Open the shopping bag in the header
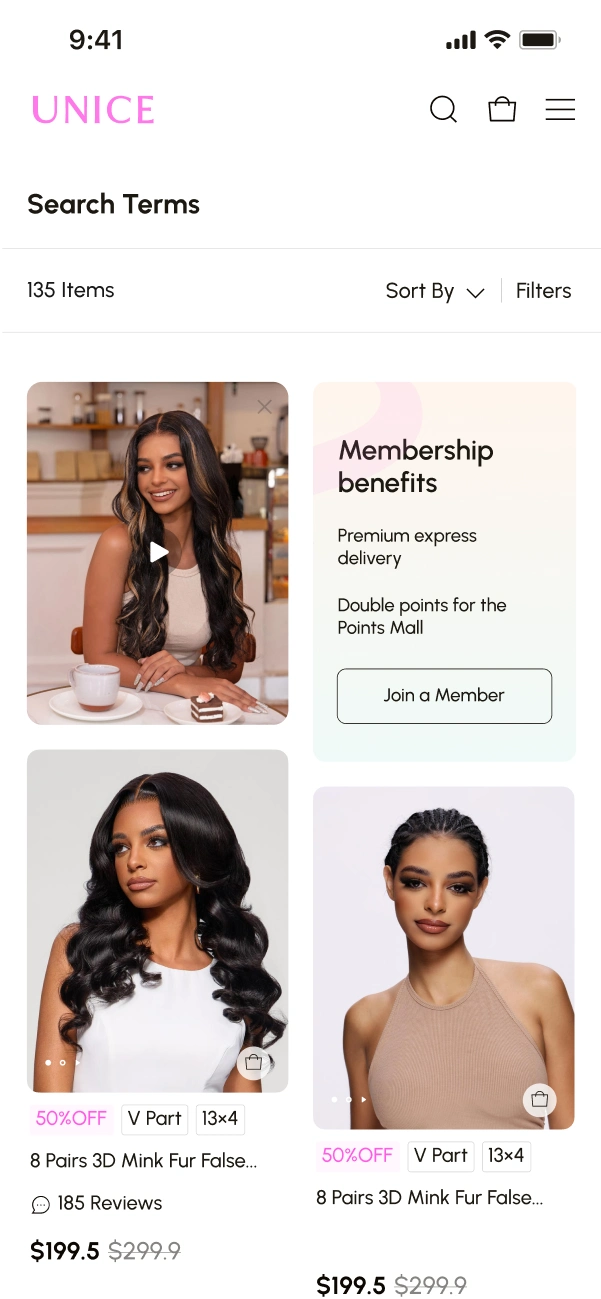Viewport: 601px width, 1299px height. (x=502, y=109)
